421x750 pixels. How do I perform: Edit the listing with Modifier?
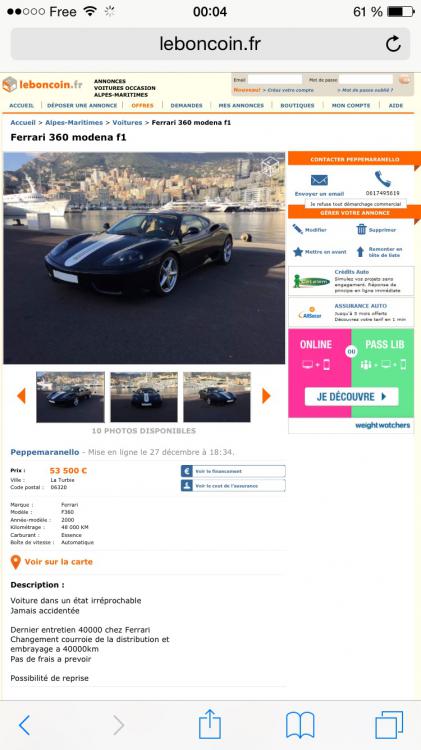tap(310, 230)
